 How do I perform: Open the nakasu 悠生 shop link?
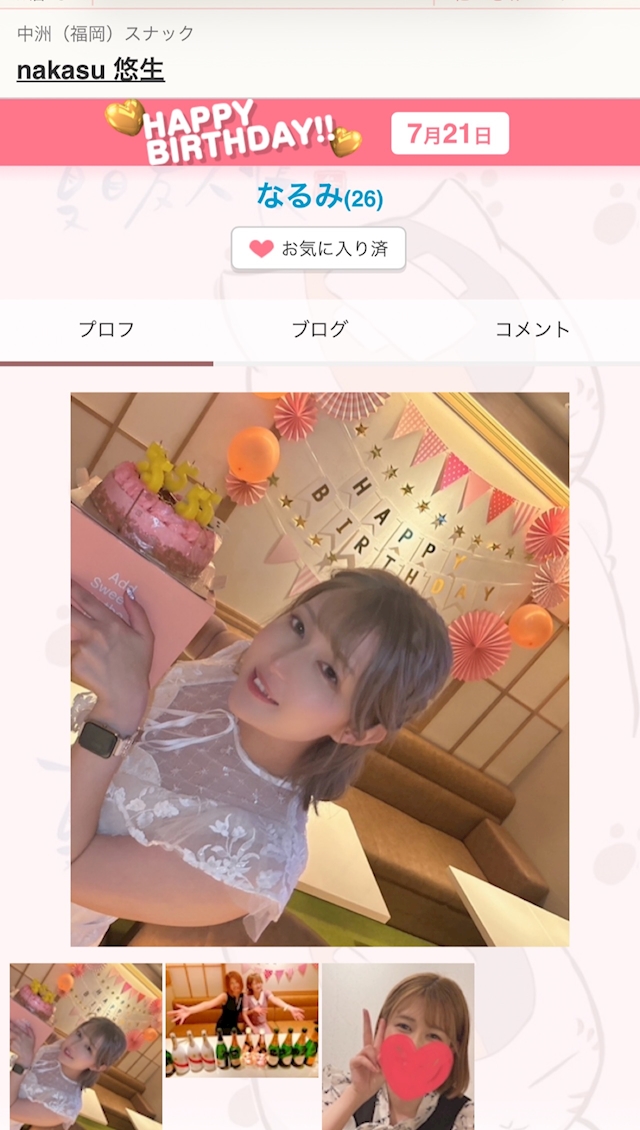pyautogui.click(x=91, y=70)
